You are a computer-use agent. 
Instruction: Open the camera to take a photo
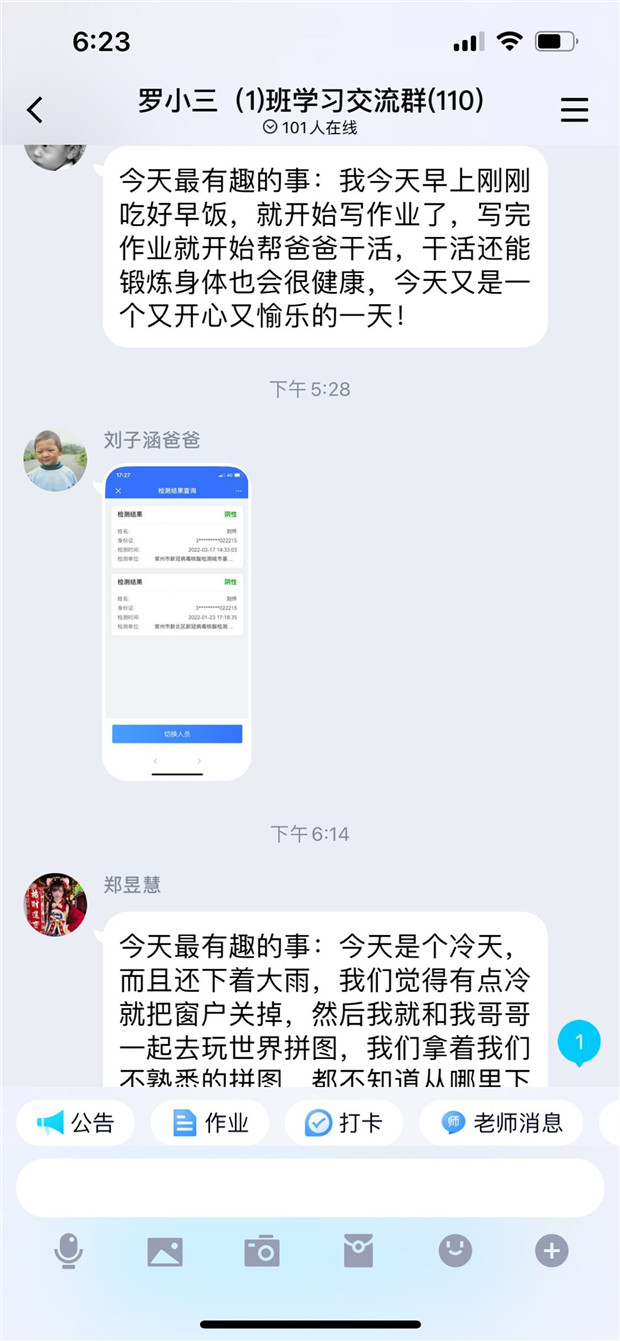tap(262, 1250)
